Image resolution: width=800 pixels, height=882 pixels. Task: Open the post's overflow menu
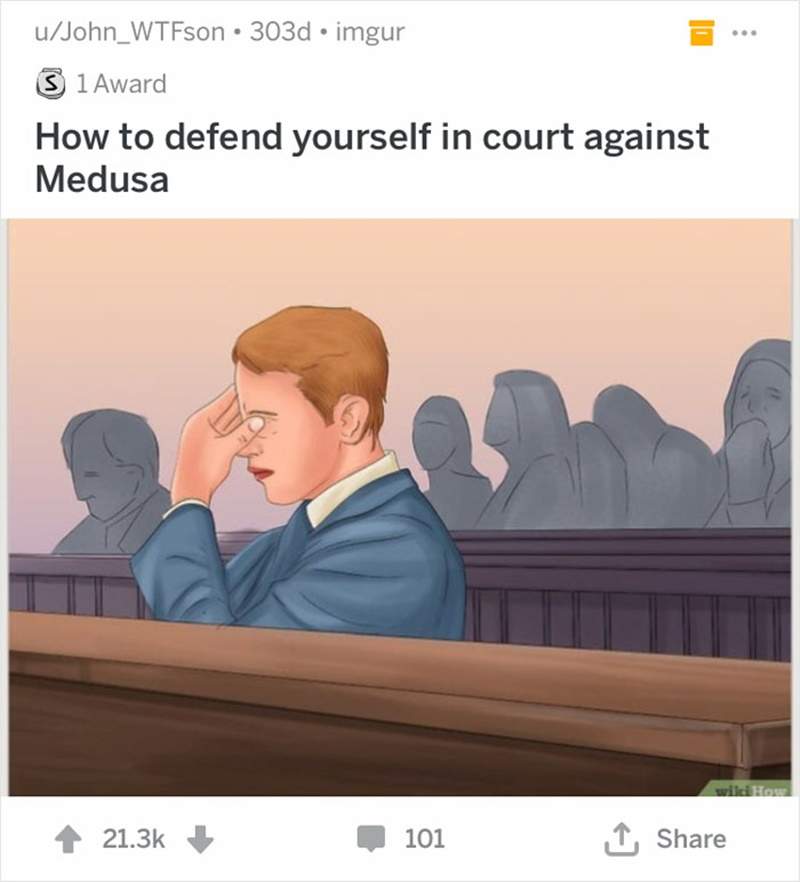click(745, 33)
